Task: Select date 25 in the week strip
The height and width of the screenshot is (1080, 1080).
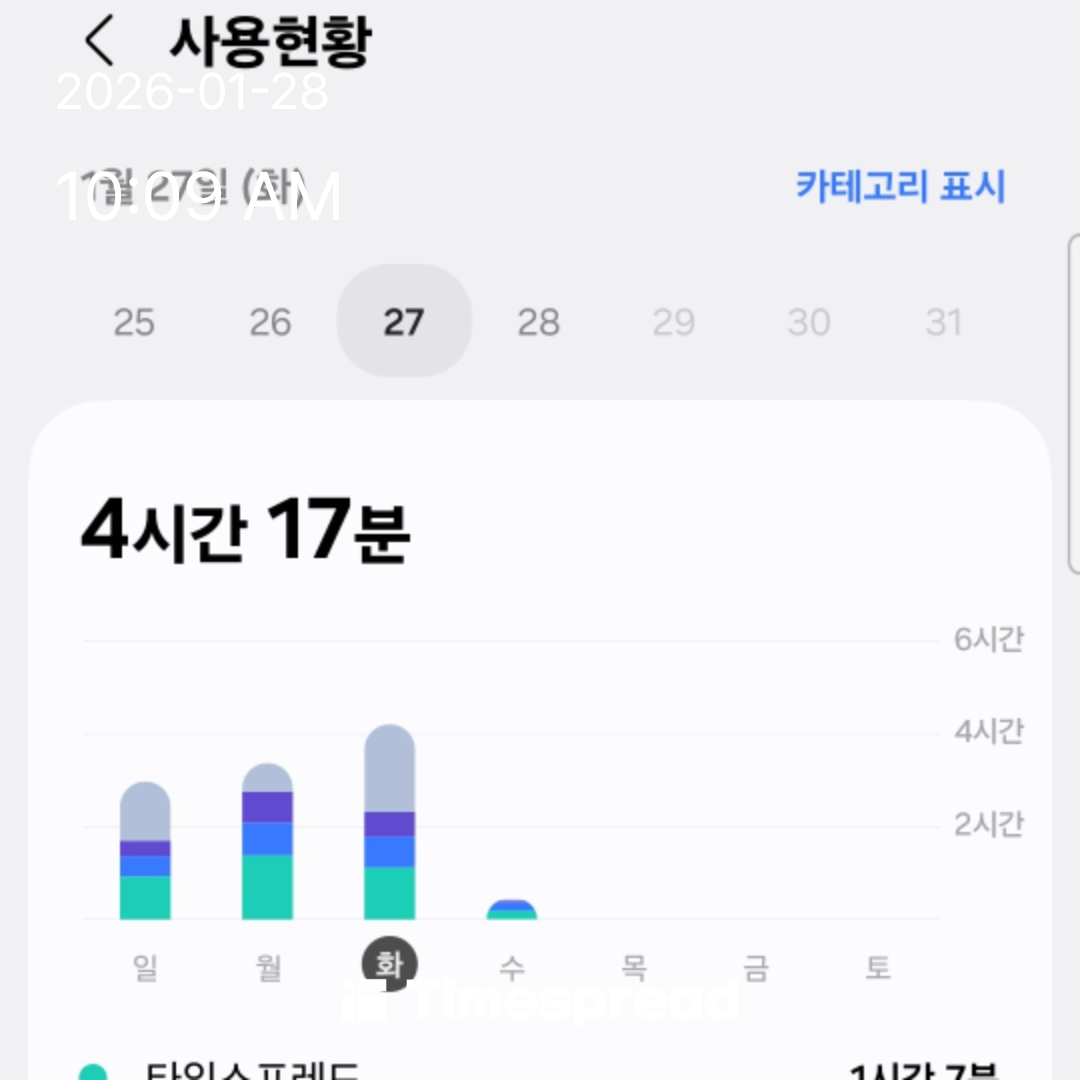Action: 134,322
